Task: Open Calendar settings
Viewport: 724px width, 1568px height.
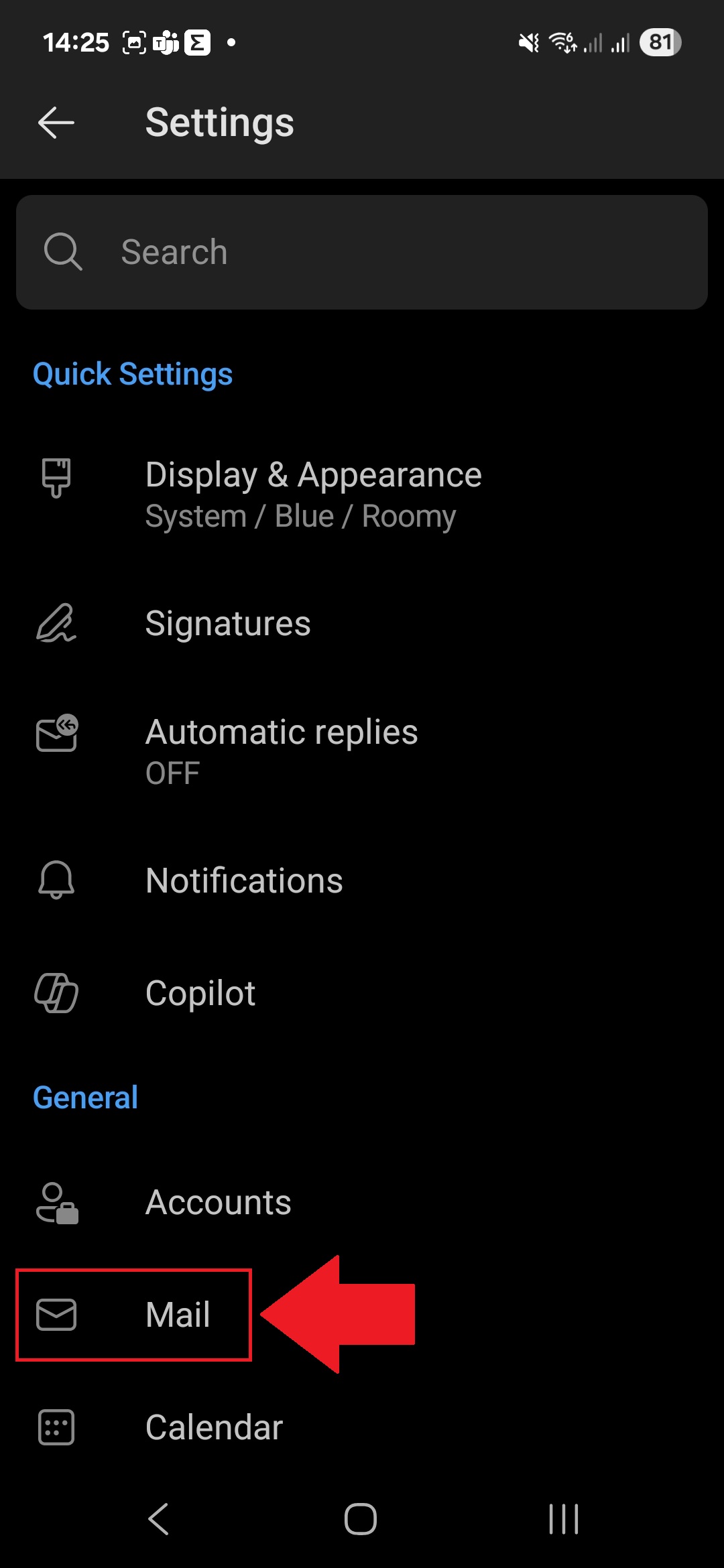Action: click(362, 1427)
